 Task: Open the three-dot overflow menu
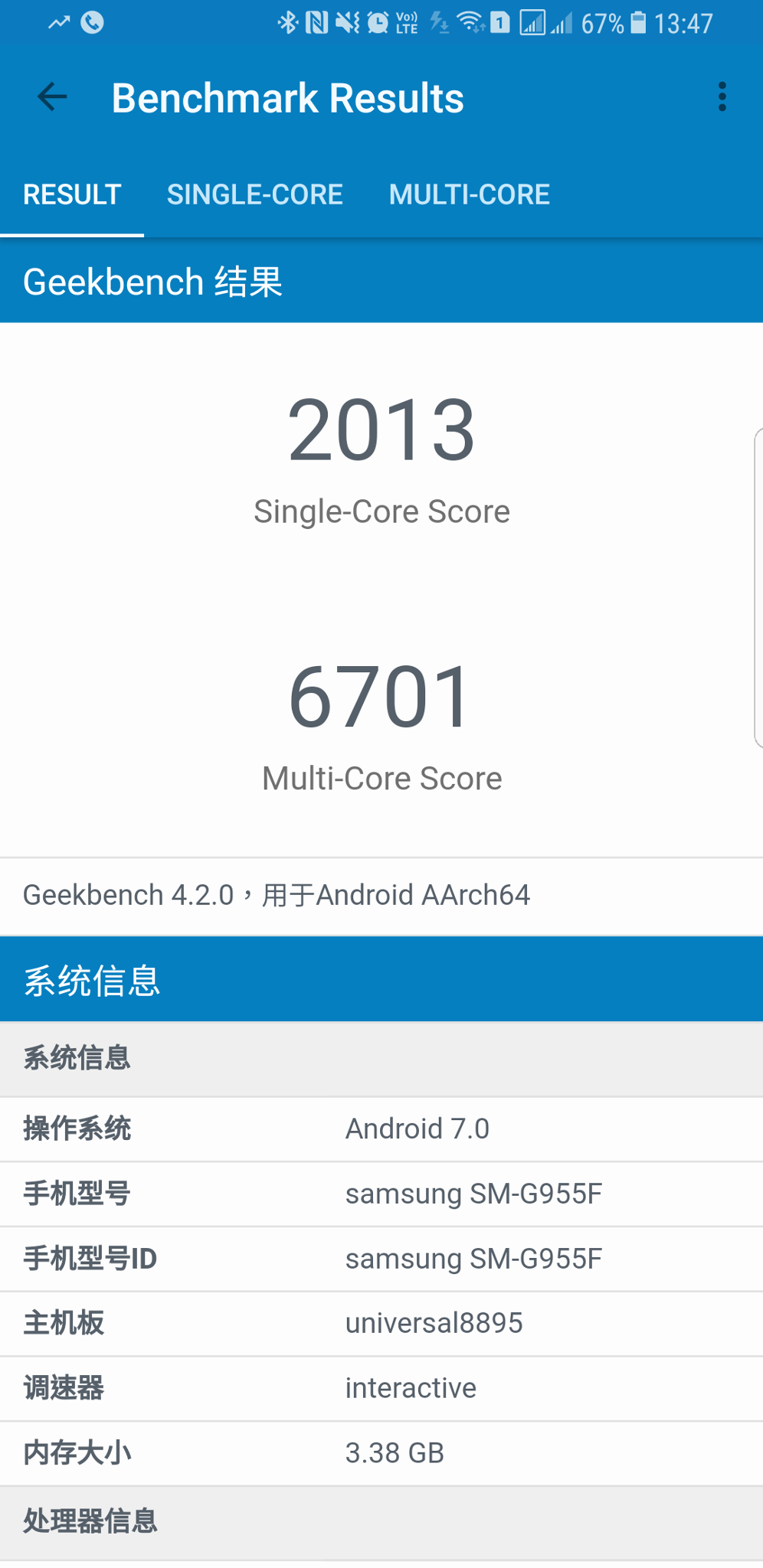[722, 97]
